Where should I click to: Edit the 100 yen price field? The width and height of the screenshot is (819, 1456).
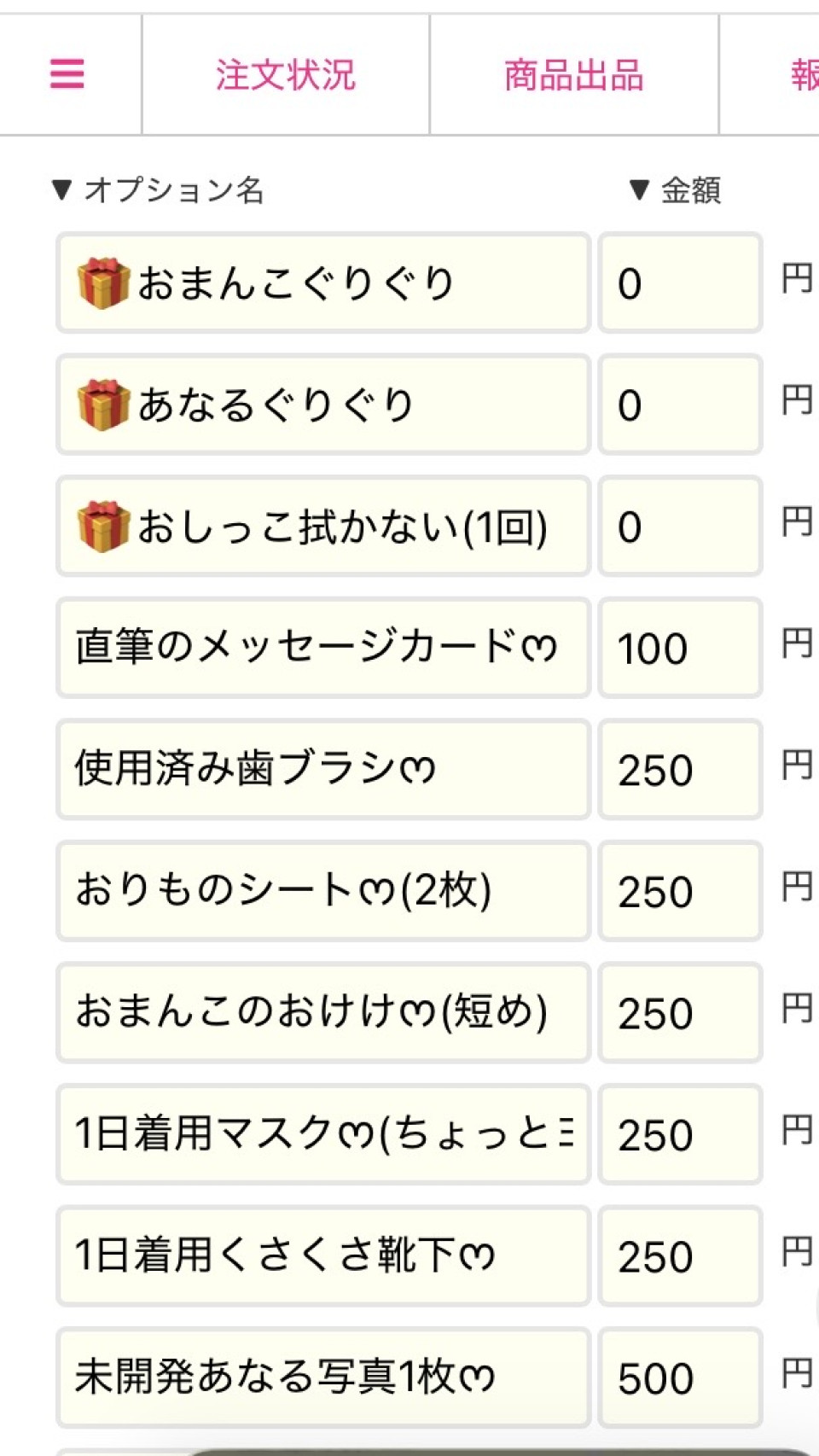pyautogui.click(x=679, y=648)
